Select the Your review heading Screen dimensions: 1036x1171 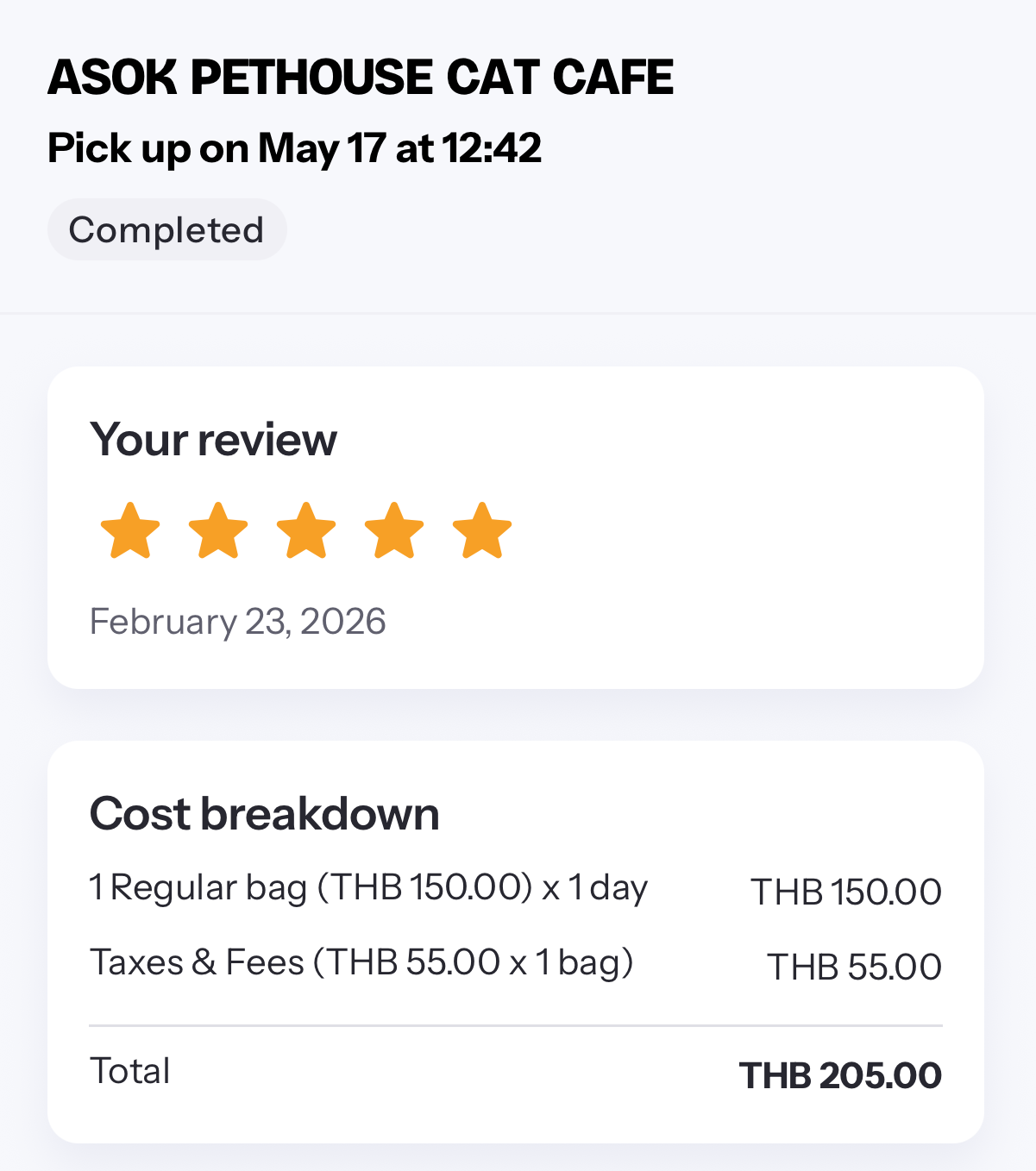214,439
